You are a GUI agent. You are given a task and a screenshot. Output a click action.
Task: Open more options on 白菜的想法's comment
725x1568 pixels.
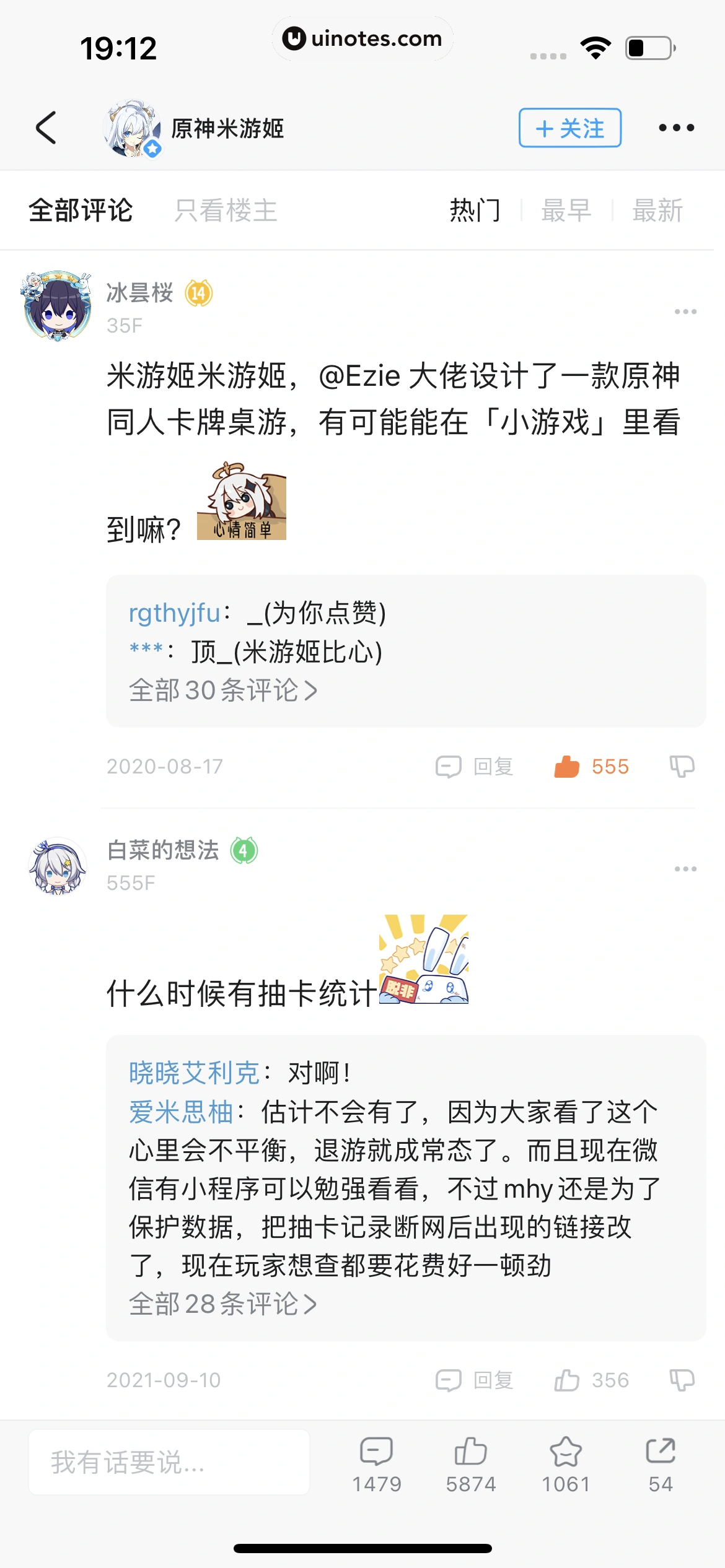pyautogui.click(x=685, y=869)
